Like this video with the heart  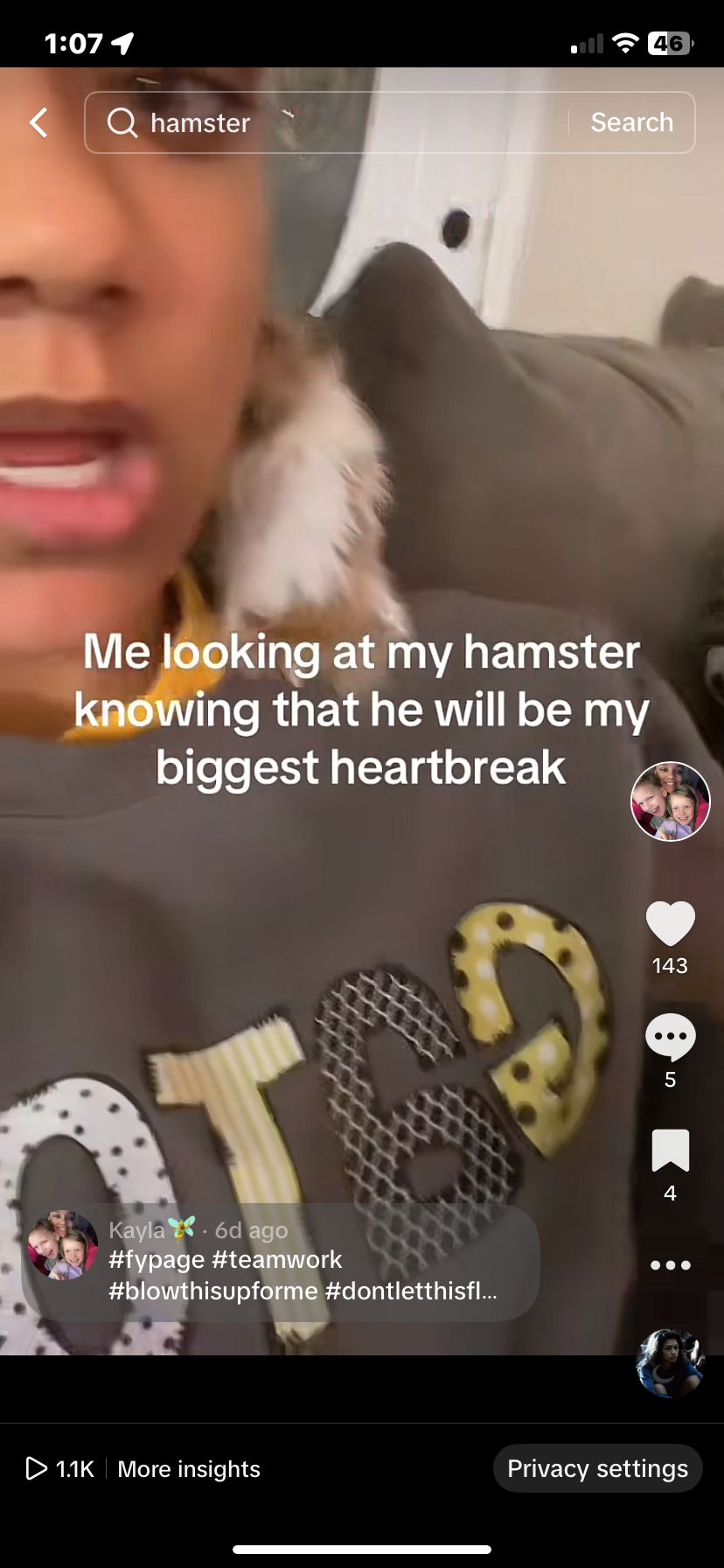pos(671,923)
